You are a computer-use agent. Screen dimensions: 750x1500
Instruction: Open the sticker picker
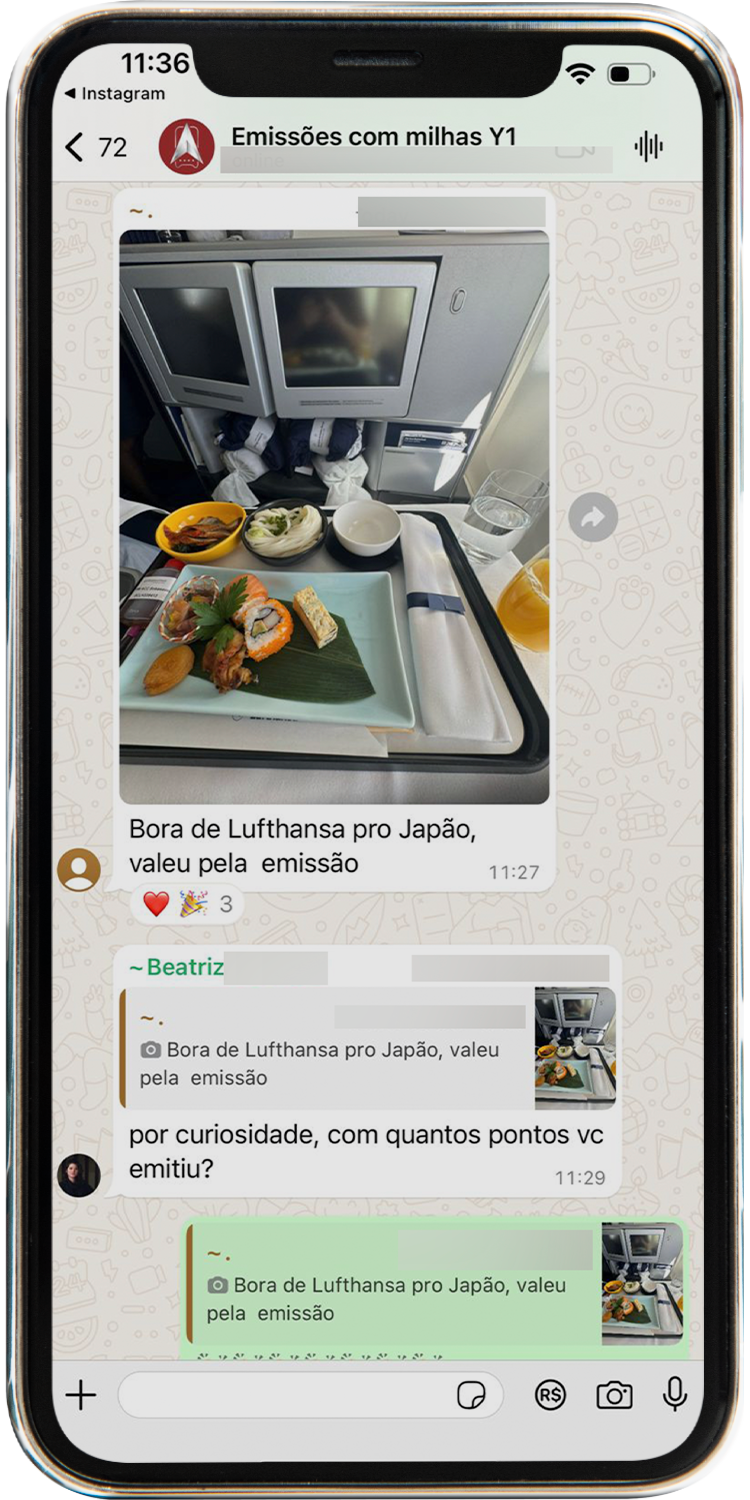click(x=471, y=1395)
